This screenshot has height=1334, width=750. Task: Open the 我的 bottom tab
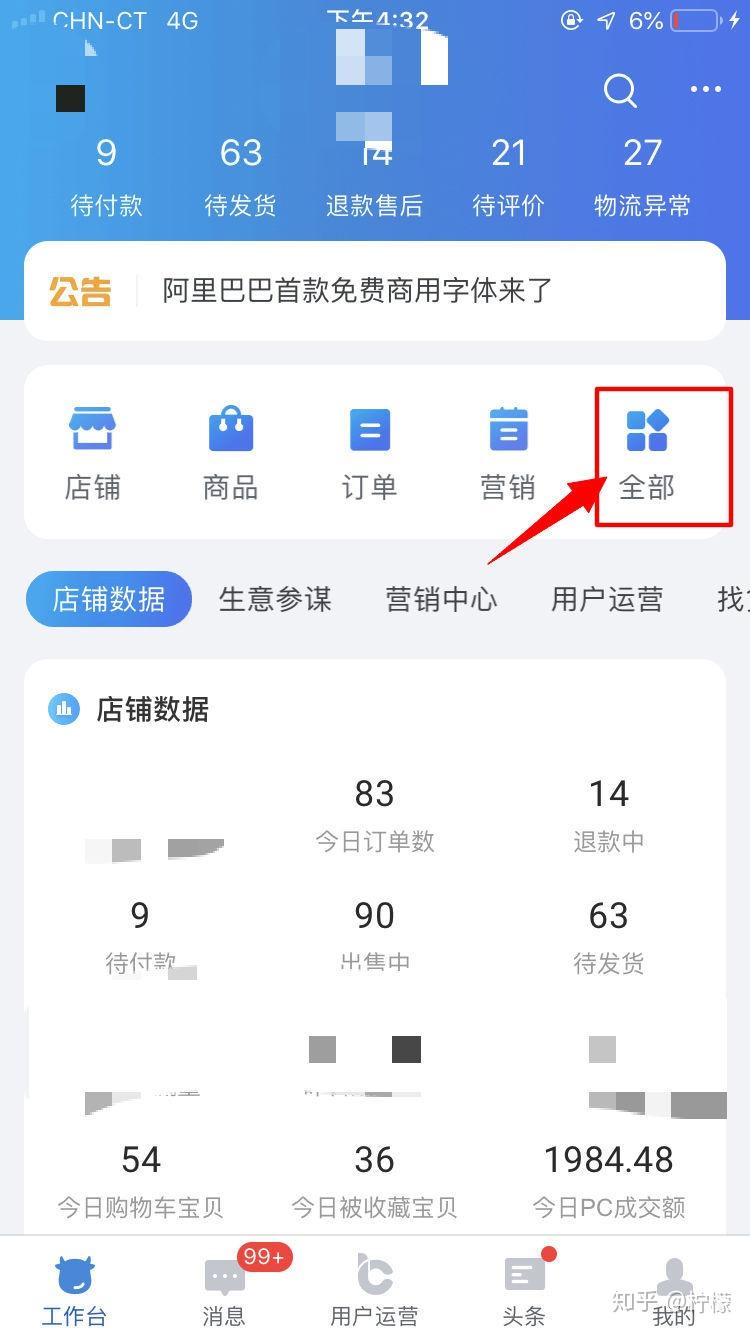tap(673, 1288)
